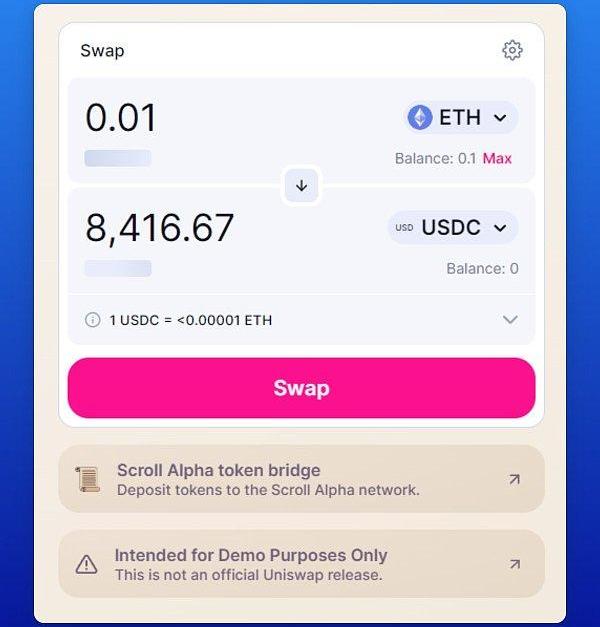This screenshot has height=627, width=600.
Task: Open swap settings gear
Action: click(x=512, y=50)
